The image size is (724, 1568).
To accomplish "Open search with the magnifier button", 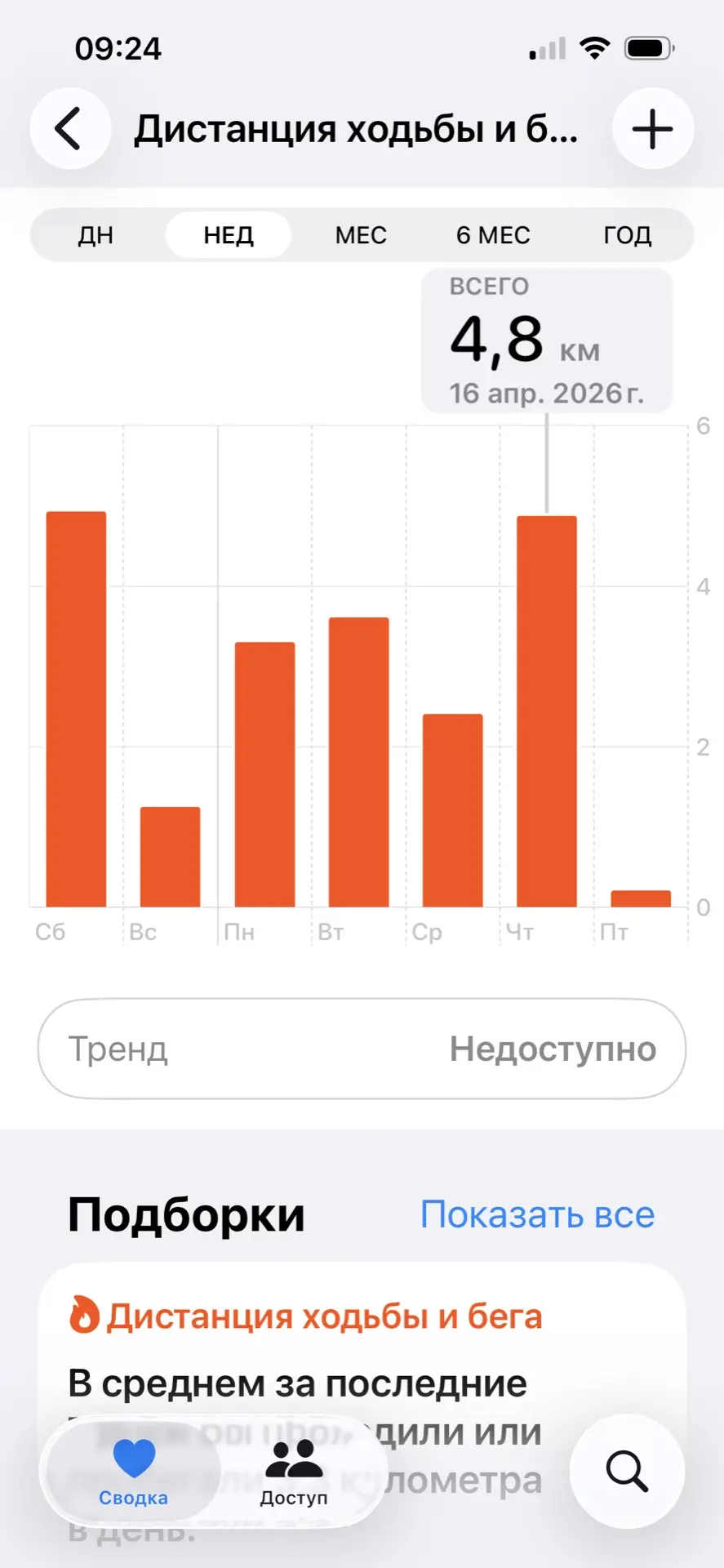I will coord(627,1471).
